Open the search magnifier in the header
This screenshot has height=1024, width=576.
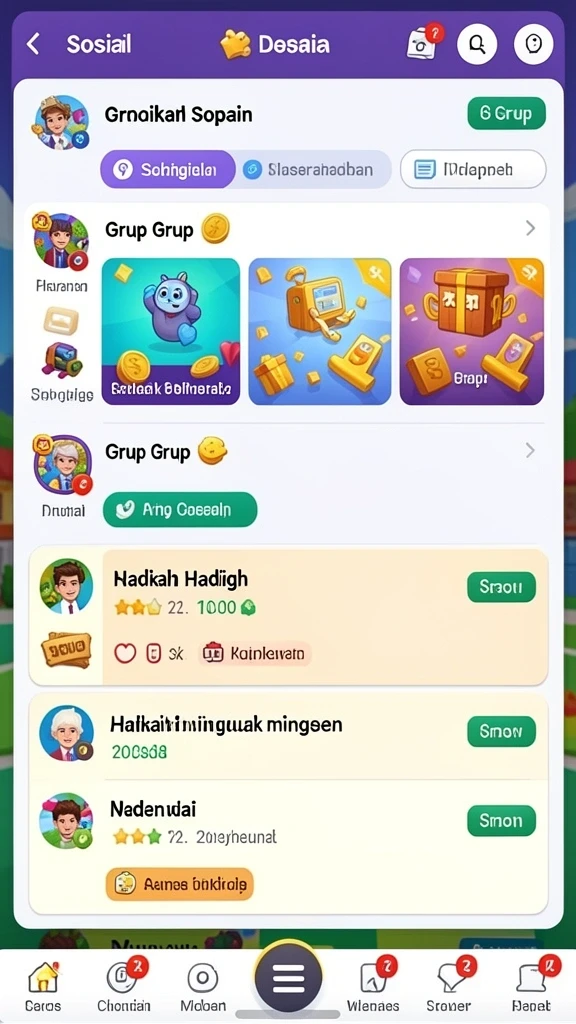point(477,44)
